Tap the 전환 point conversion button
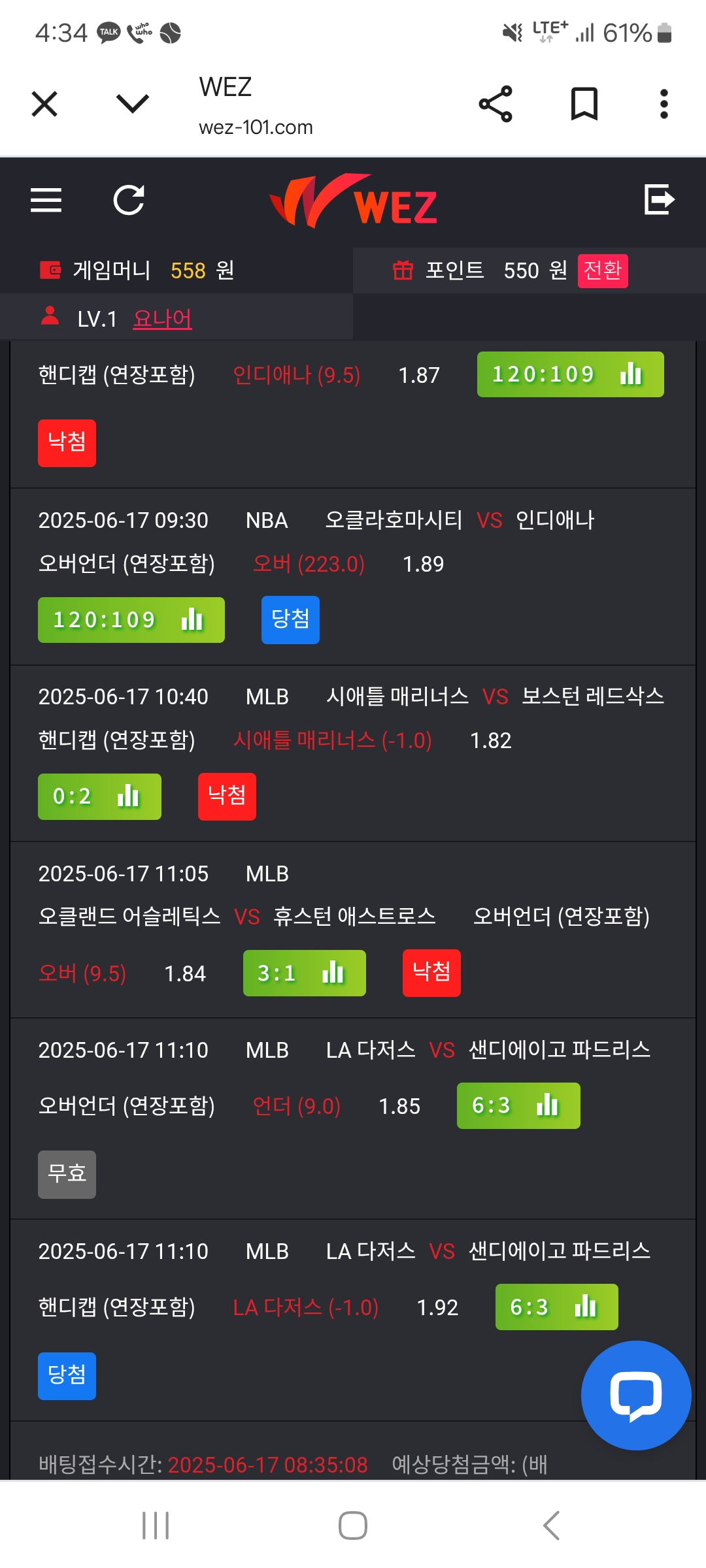This screenshot has height=1568, width=706. point(602,270)
